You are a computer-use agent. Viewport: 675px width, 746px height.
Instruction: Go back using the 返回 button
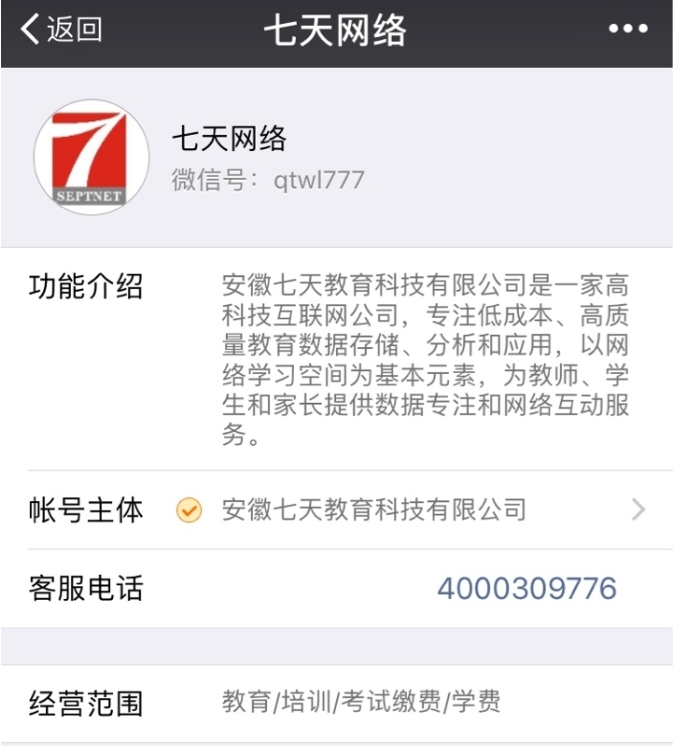(60, 30)
